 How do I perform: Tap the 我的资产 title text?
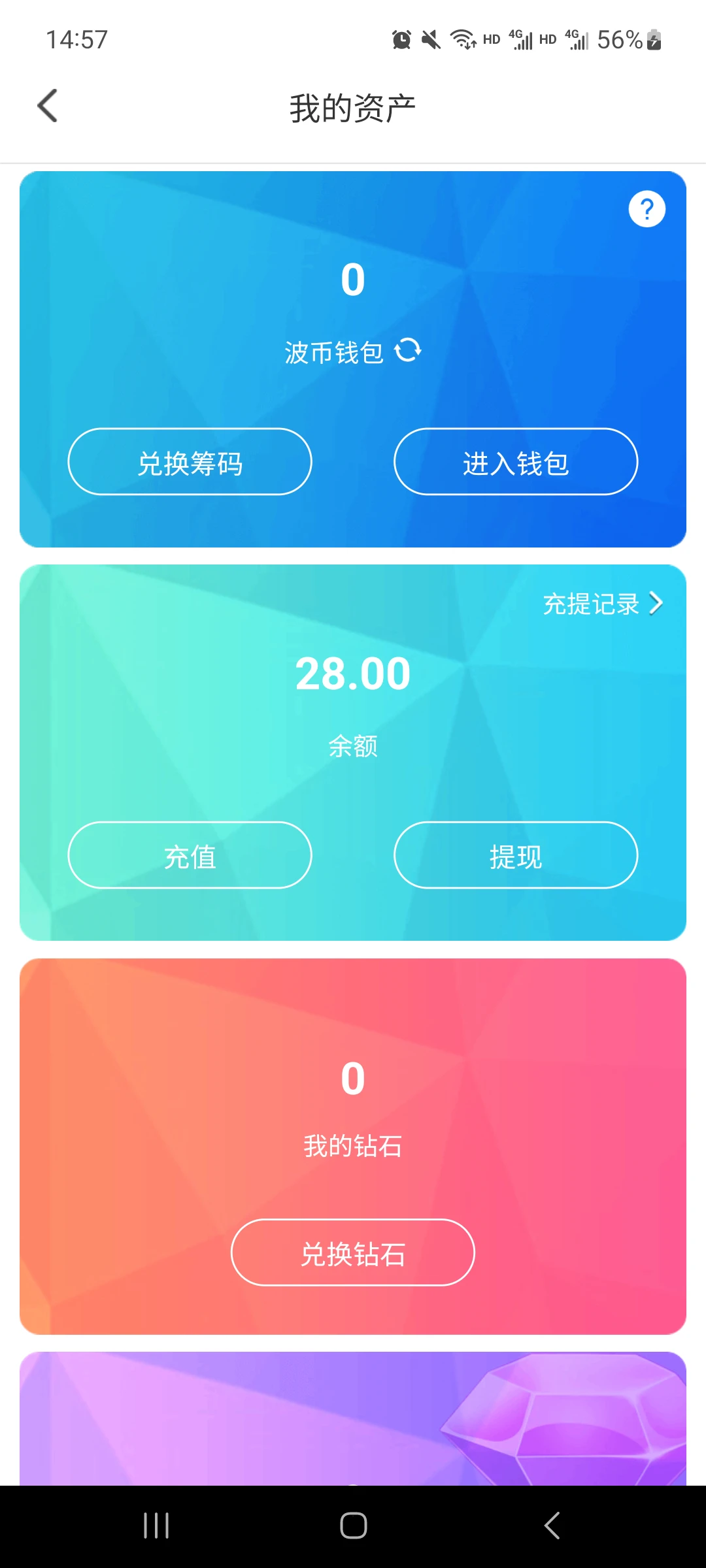coord(353,106)
